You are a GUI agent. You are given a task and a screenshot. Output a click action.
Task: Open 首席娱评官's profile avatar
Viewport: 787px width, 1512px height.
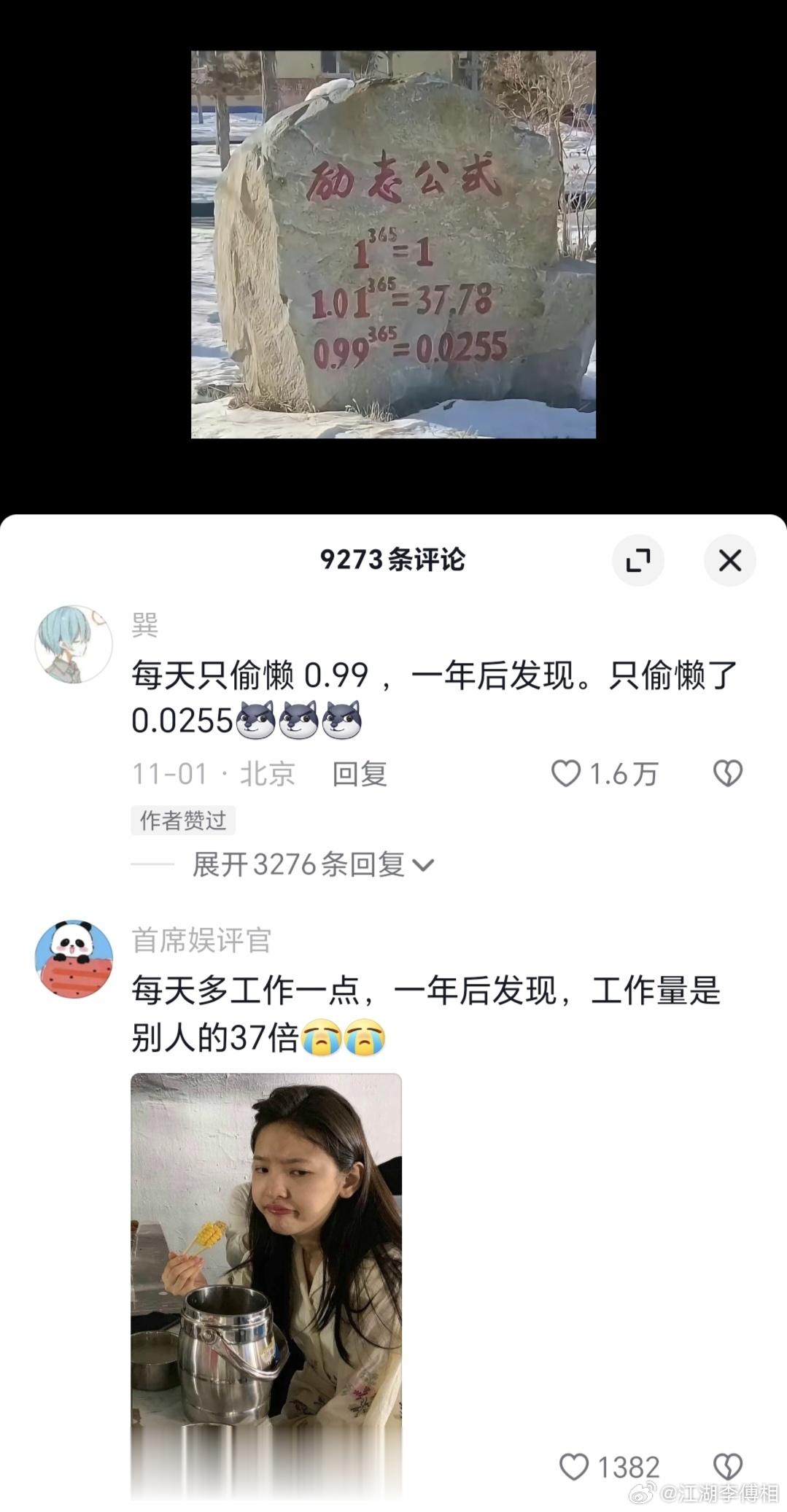click(x=74, y=958)
